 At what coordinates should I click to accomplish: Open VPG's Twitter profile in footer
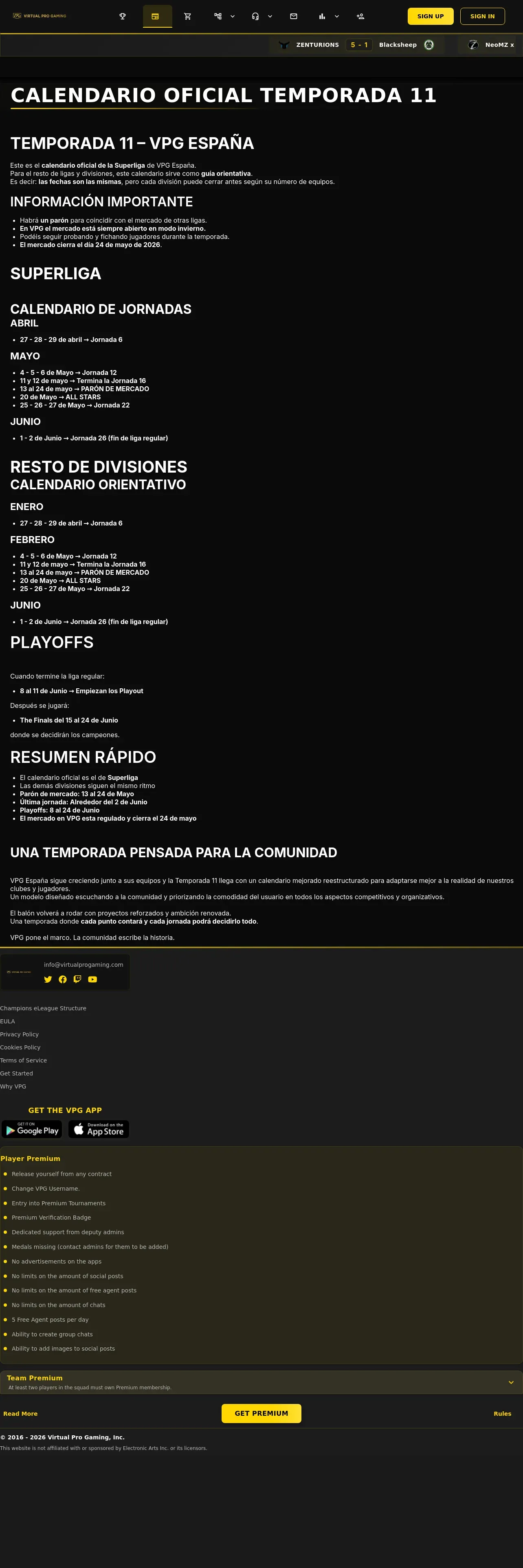tap(48, 979)
